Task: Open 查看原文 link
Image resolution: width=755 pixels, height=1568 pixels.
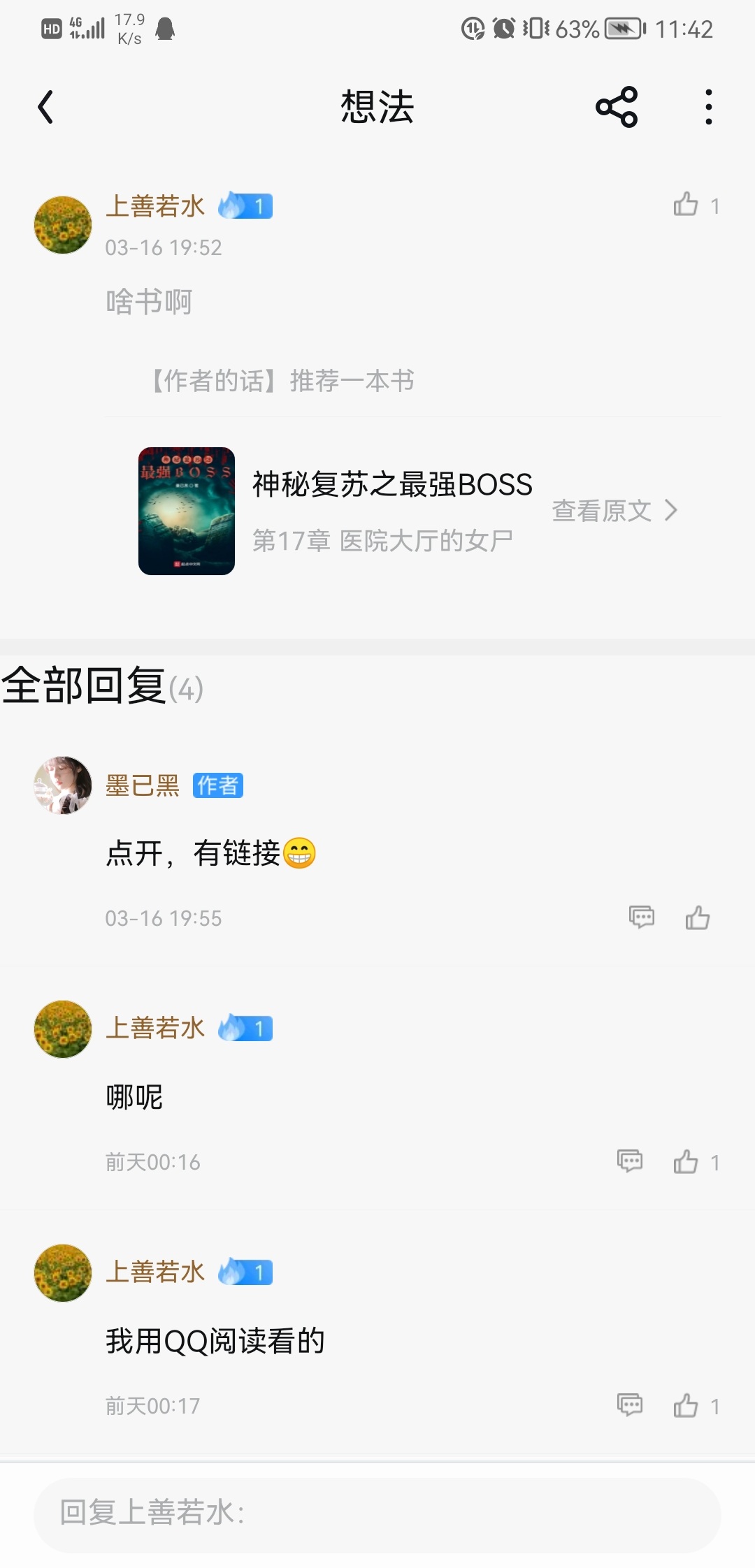Action: [x=614, y=511]
